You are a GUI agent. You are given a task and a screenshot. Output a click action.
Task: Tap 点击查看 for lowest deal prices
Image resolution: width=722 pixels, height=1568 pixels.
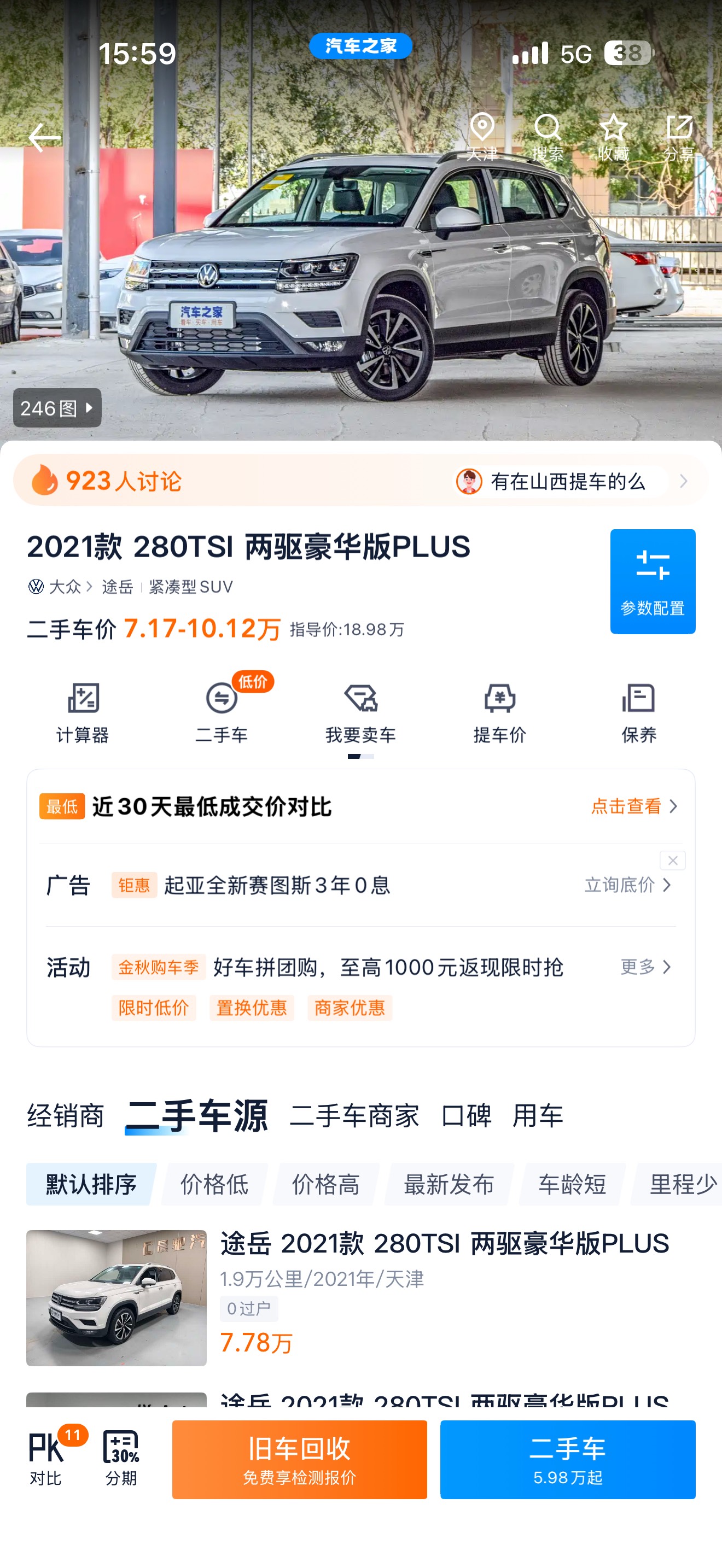pos(634,806)
